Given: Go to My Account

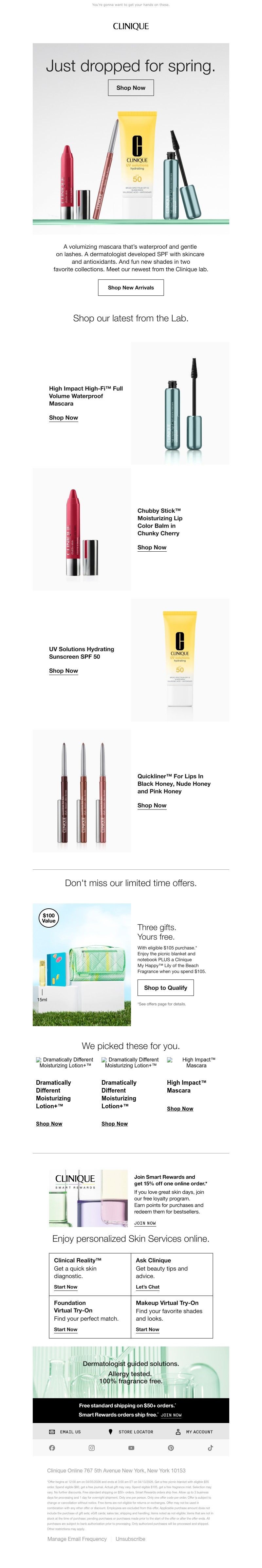Looking at the screenshot, I should click(194, 1432).
